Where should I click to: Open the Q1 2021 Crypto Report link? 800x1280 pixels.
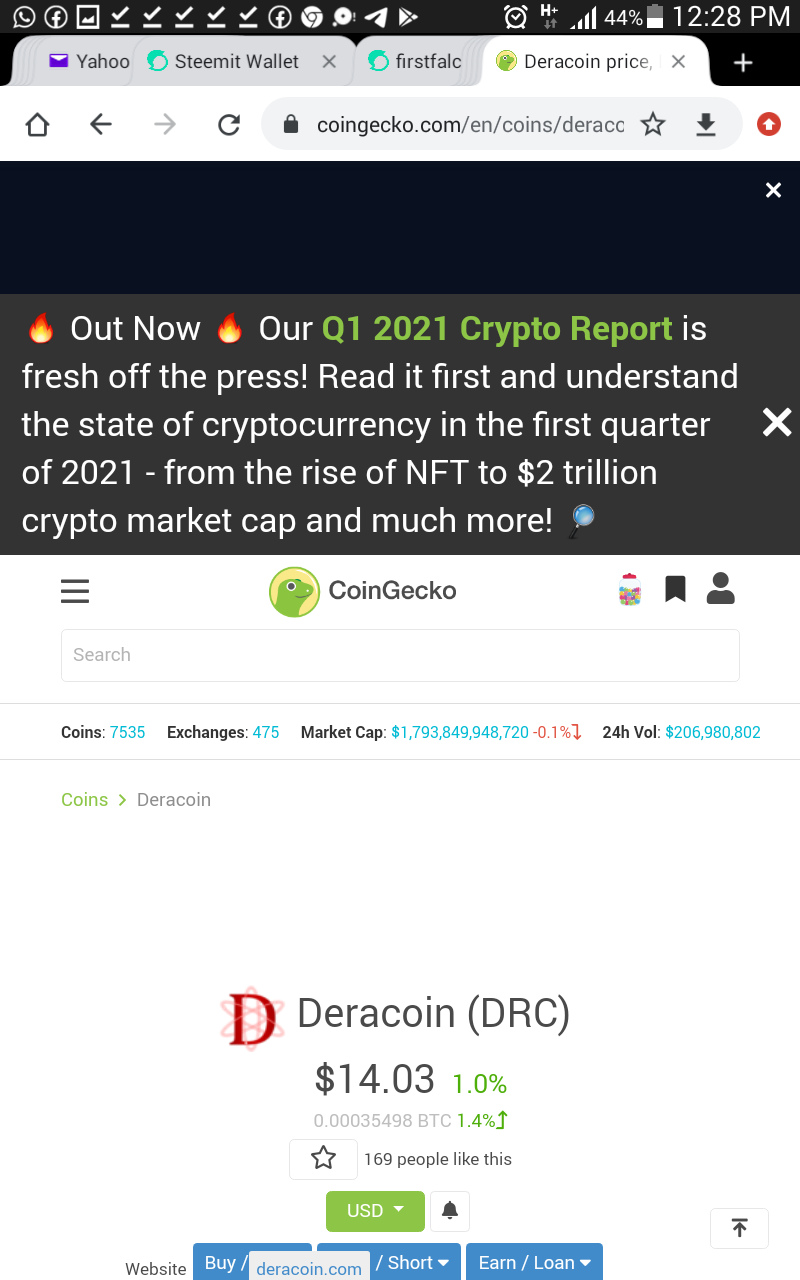pyautogui.click(x=497, y=328)
